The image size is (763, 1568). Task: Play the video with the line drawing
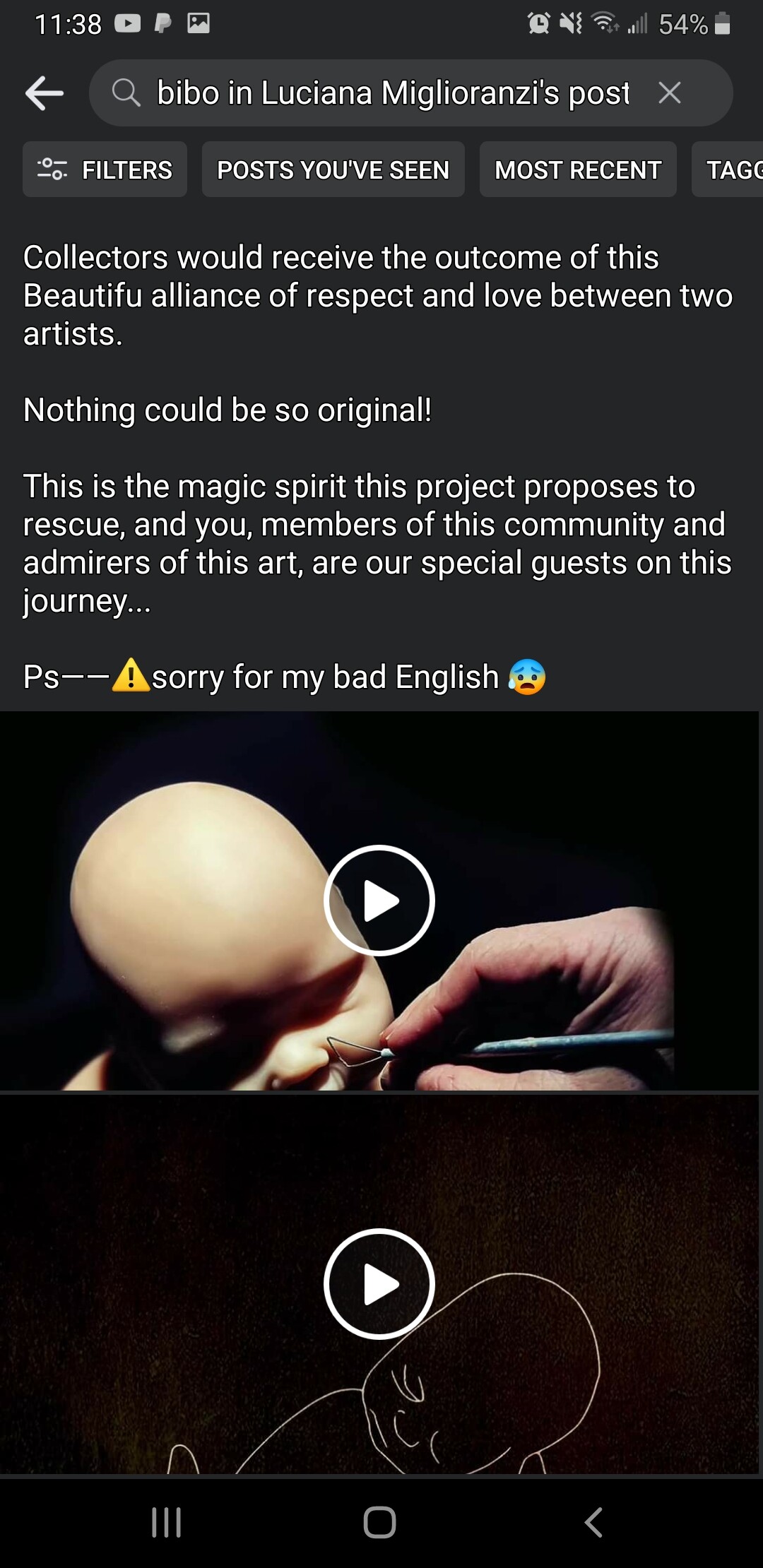379,1284
